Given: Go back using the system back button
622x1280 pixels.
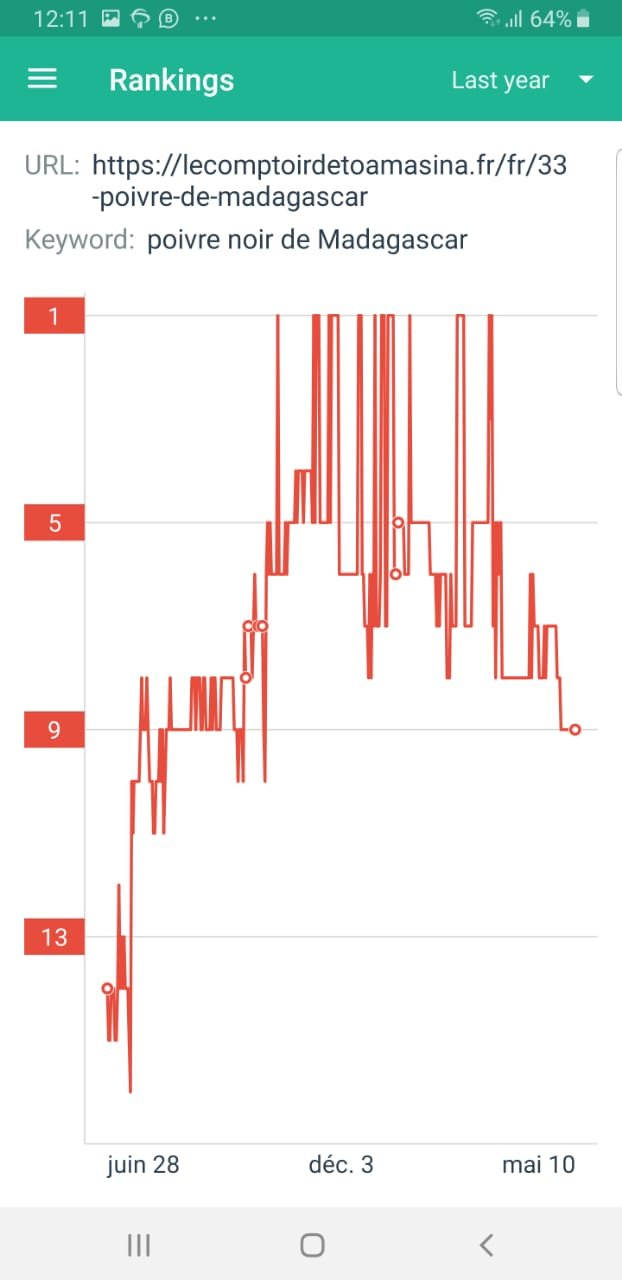Looking at the screenshot, I should click(486, 1244).
